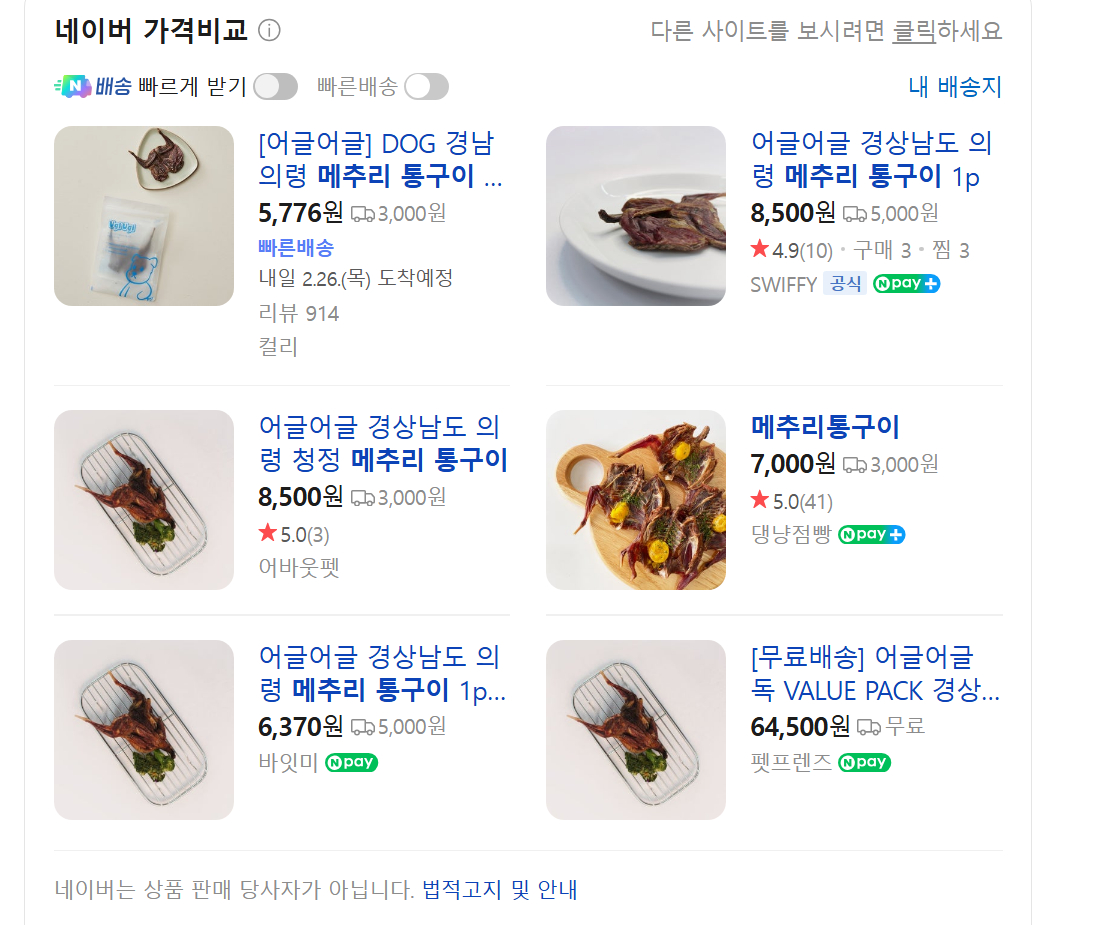Open the info icon beside 네이버 가격비교
1097x925 pixels.
[269, 31]
